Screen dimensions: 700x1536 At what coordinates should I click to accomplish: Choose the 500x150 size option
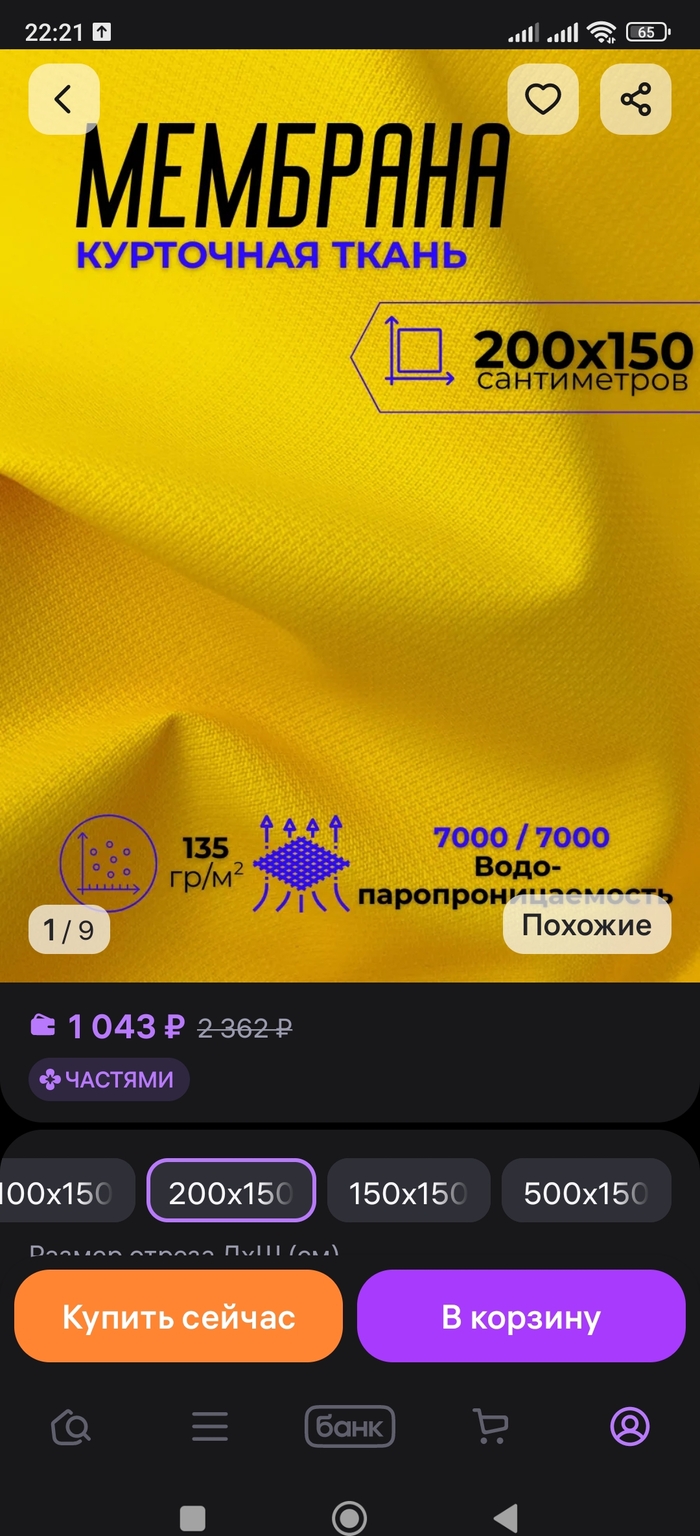point(585,1190)
